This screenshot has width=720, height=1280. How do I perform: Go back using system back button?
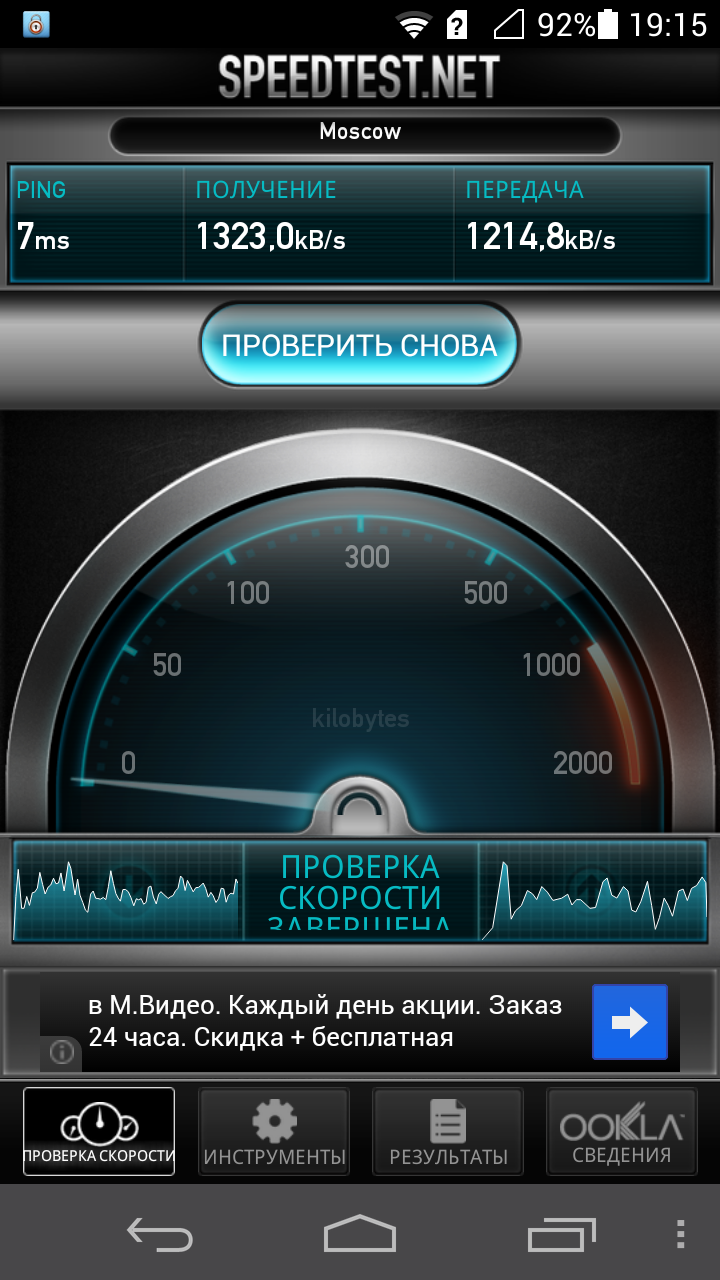[160, 1233]
